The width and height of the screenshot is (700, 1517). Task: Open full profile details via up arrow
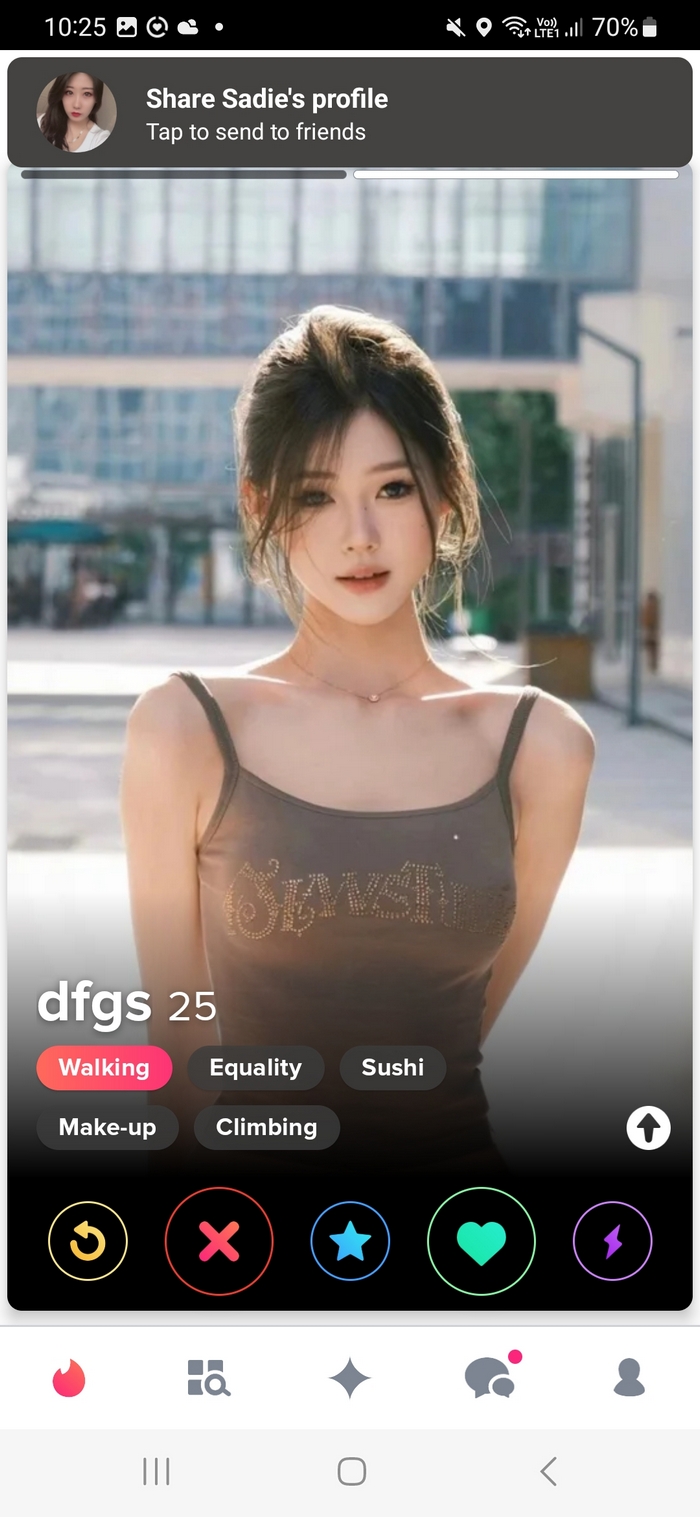pyautogui.click(x=648, y=1129)
